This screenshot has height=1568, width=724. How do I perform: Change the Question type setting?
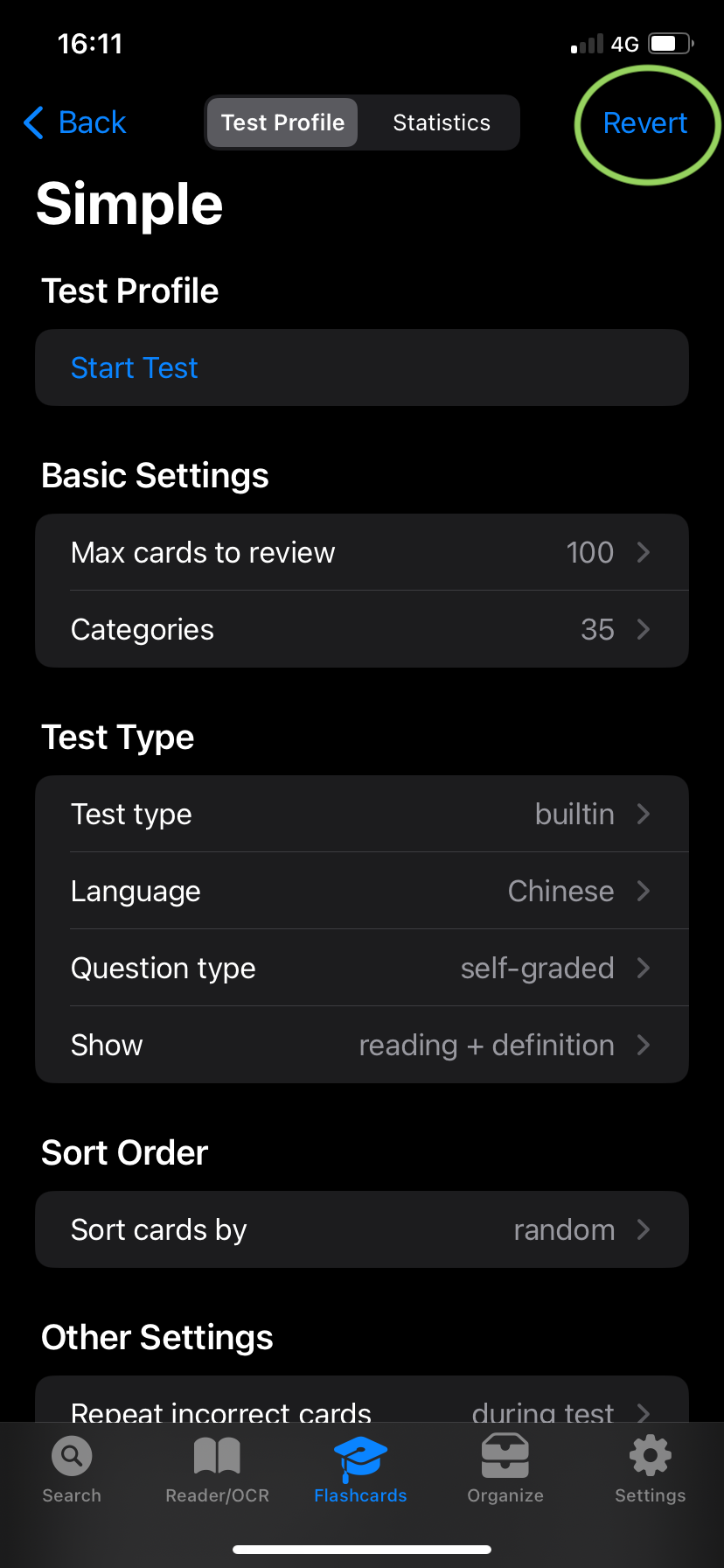361,968
